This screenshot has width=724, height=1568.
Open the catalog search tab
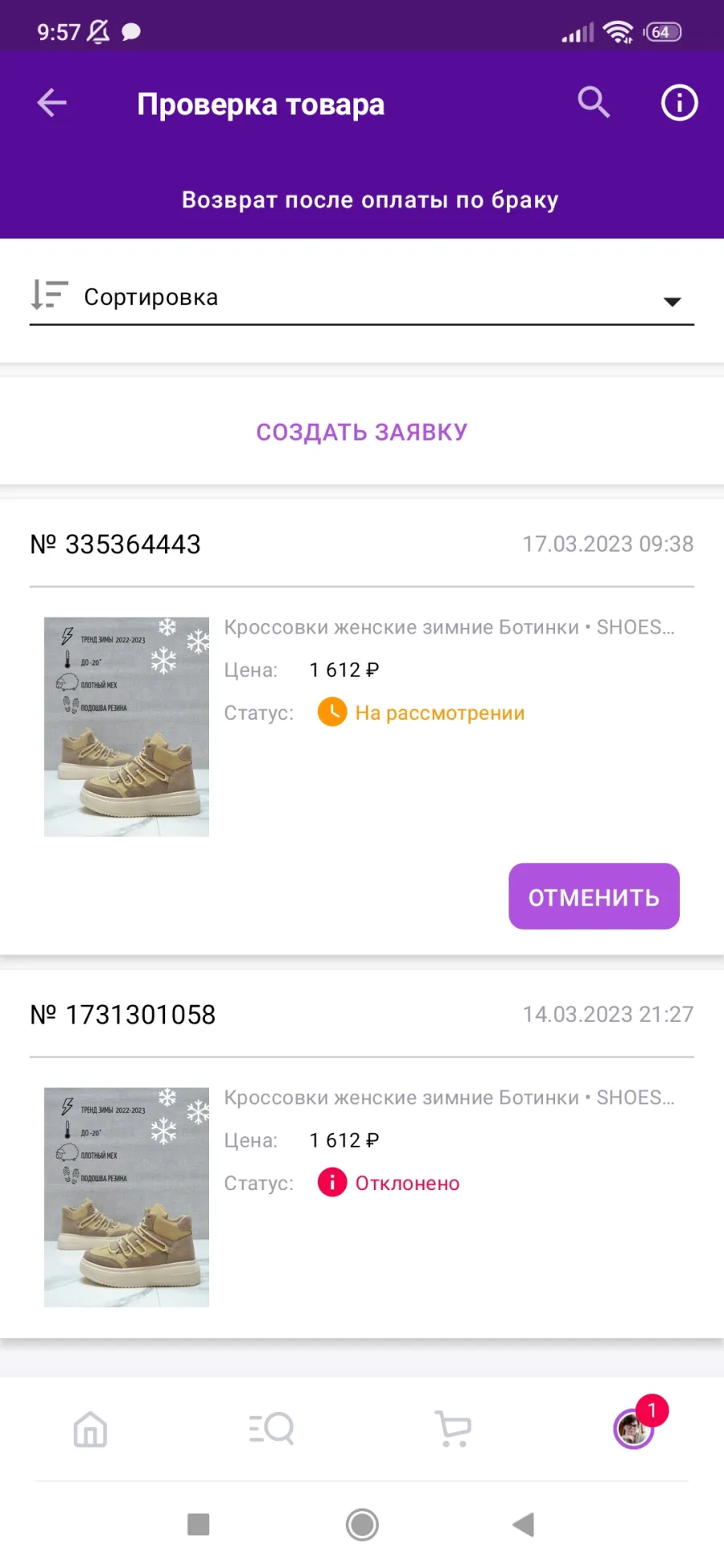click(271, 1430)
